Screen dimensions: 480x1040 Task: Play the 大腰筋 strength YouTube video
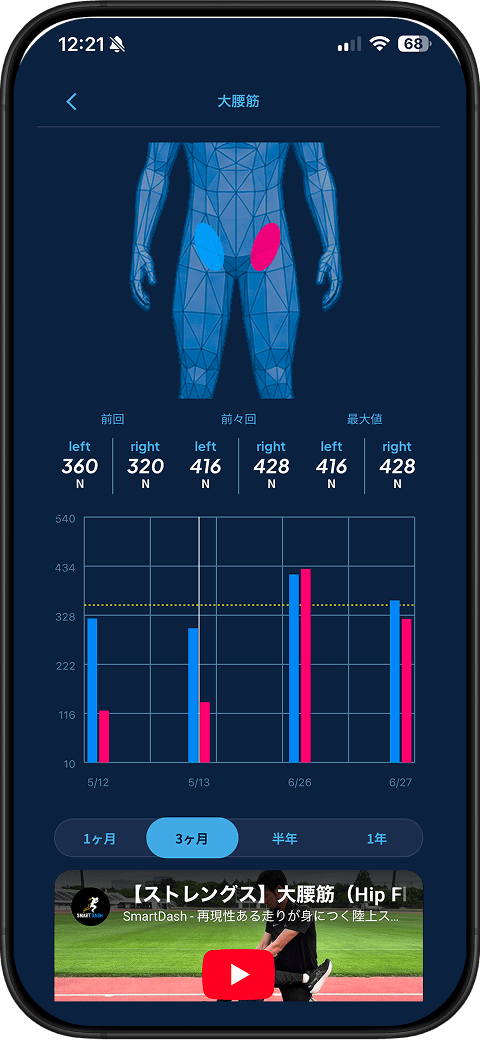[239, 974]
